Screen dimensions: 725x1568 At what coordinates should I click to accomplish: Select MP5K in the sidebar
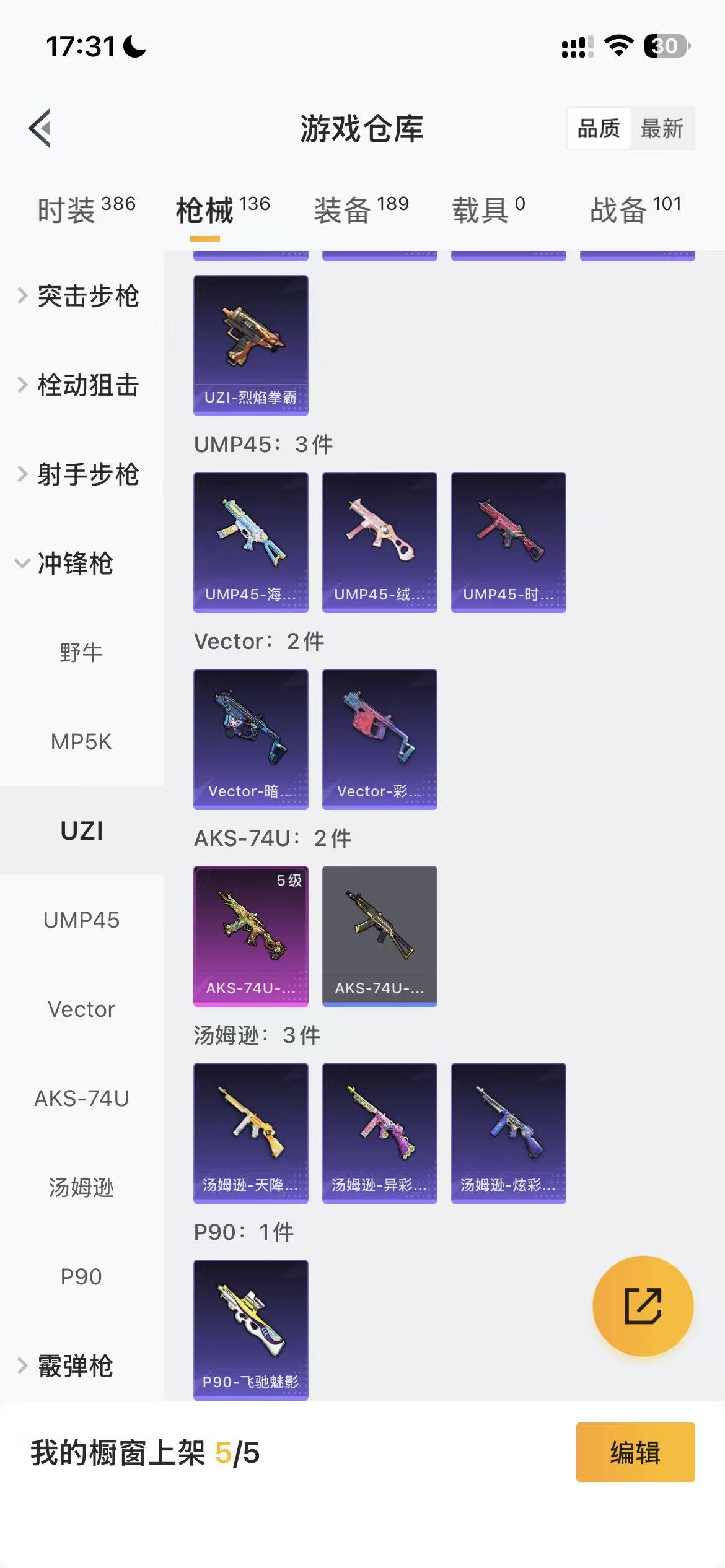81,742
